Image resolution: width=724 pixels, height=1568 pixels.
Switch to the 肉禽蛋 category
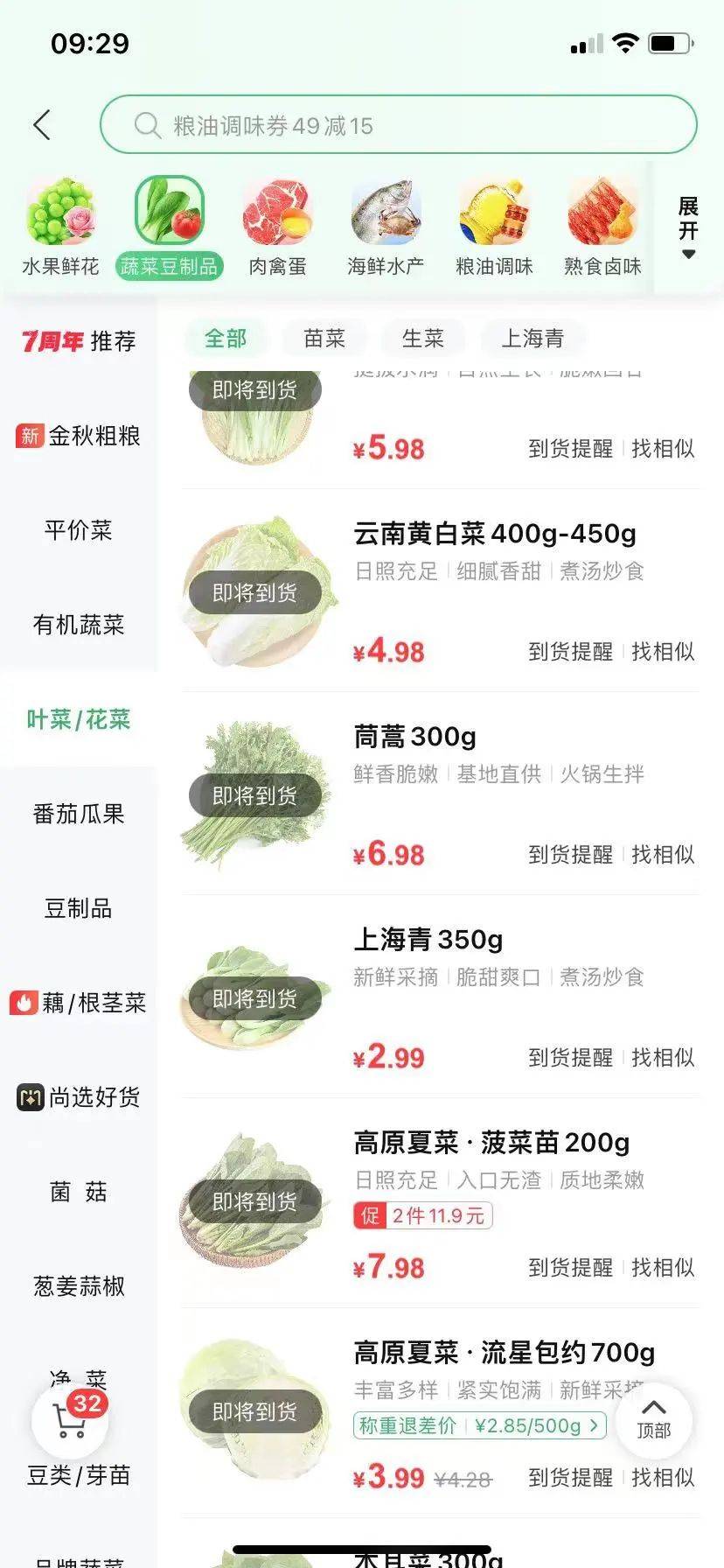click(x=277, y=227)
